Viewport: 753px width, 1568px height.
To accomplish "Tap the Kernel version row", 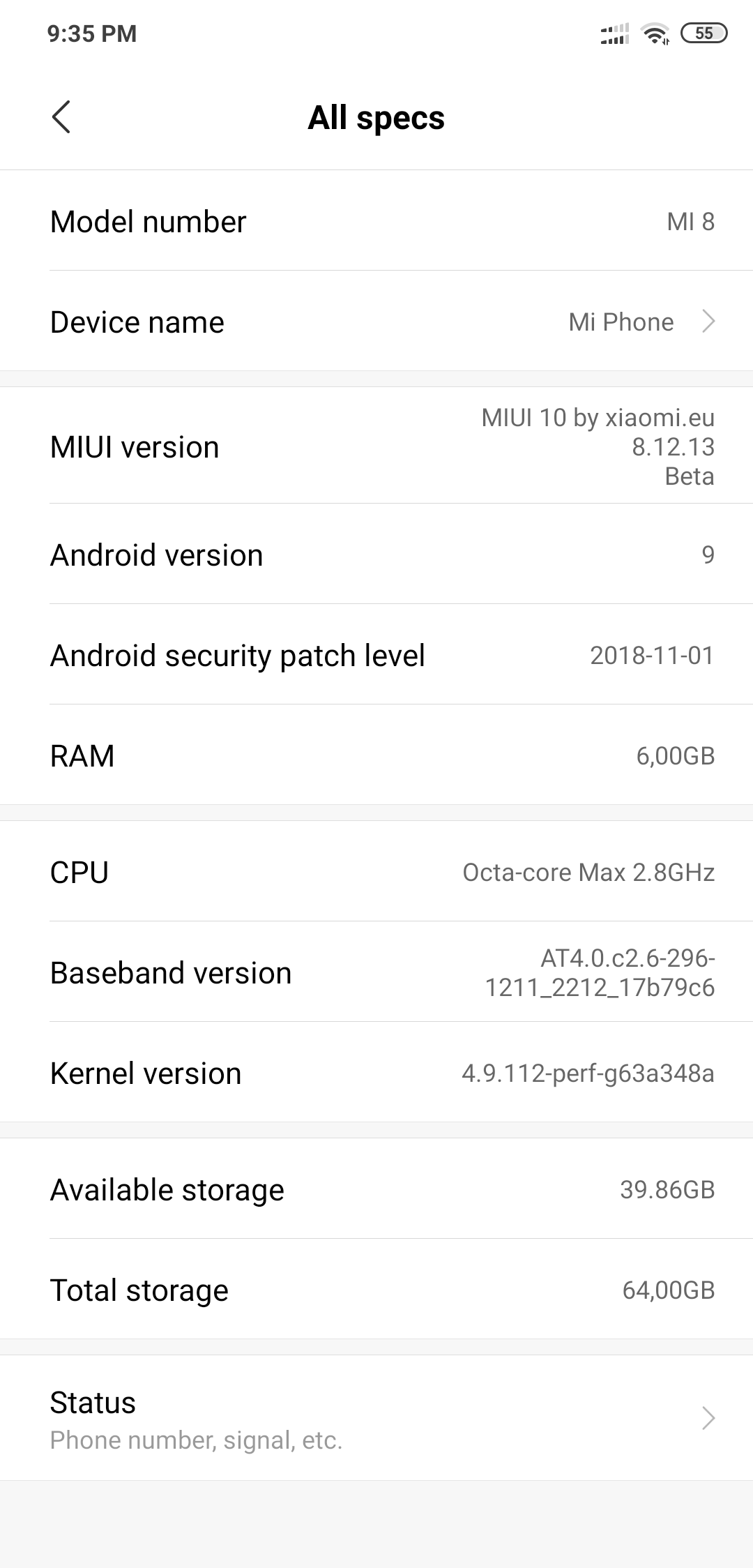I will tap(376, 1073).
